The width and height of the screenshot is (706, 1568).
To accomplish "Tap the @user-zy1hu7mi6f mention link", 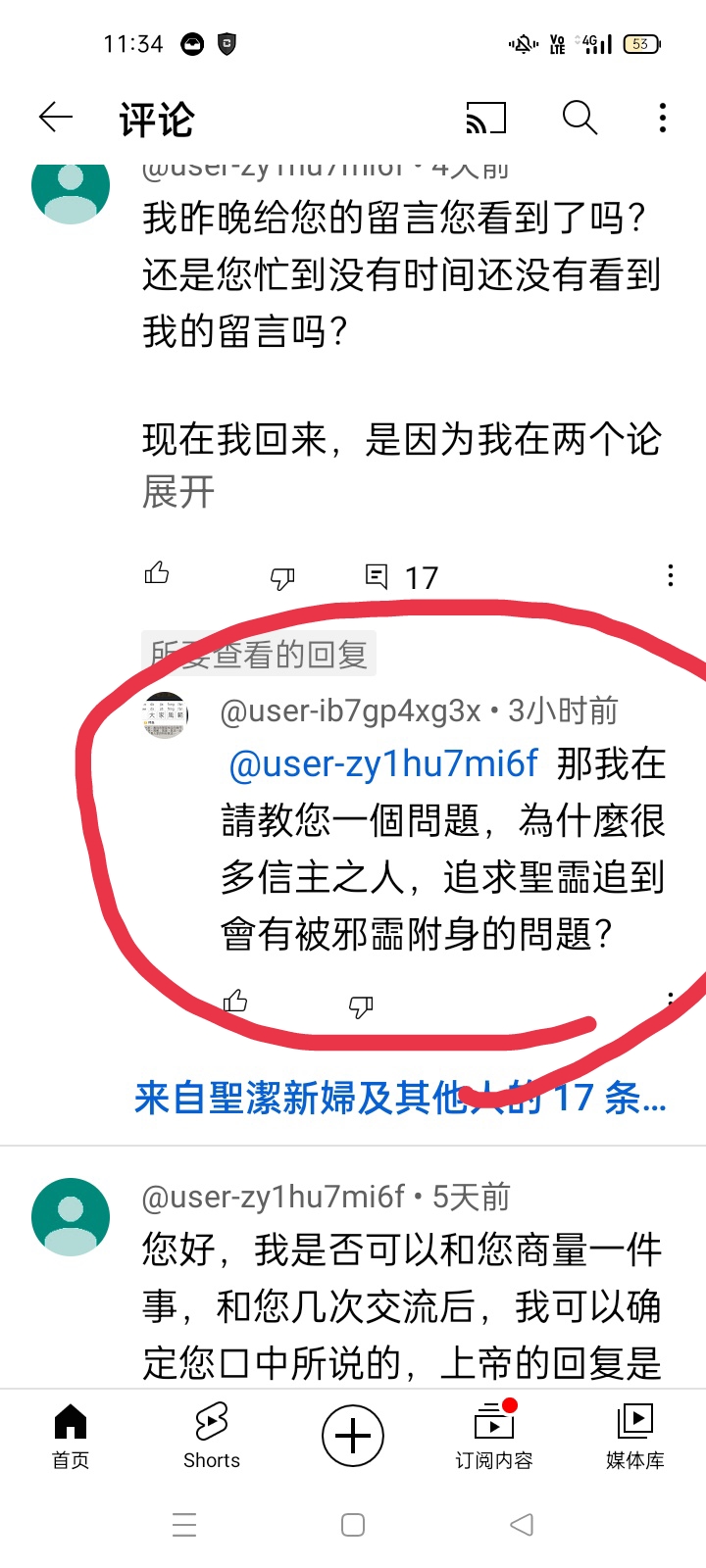I will tap(383, 764).
